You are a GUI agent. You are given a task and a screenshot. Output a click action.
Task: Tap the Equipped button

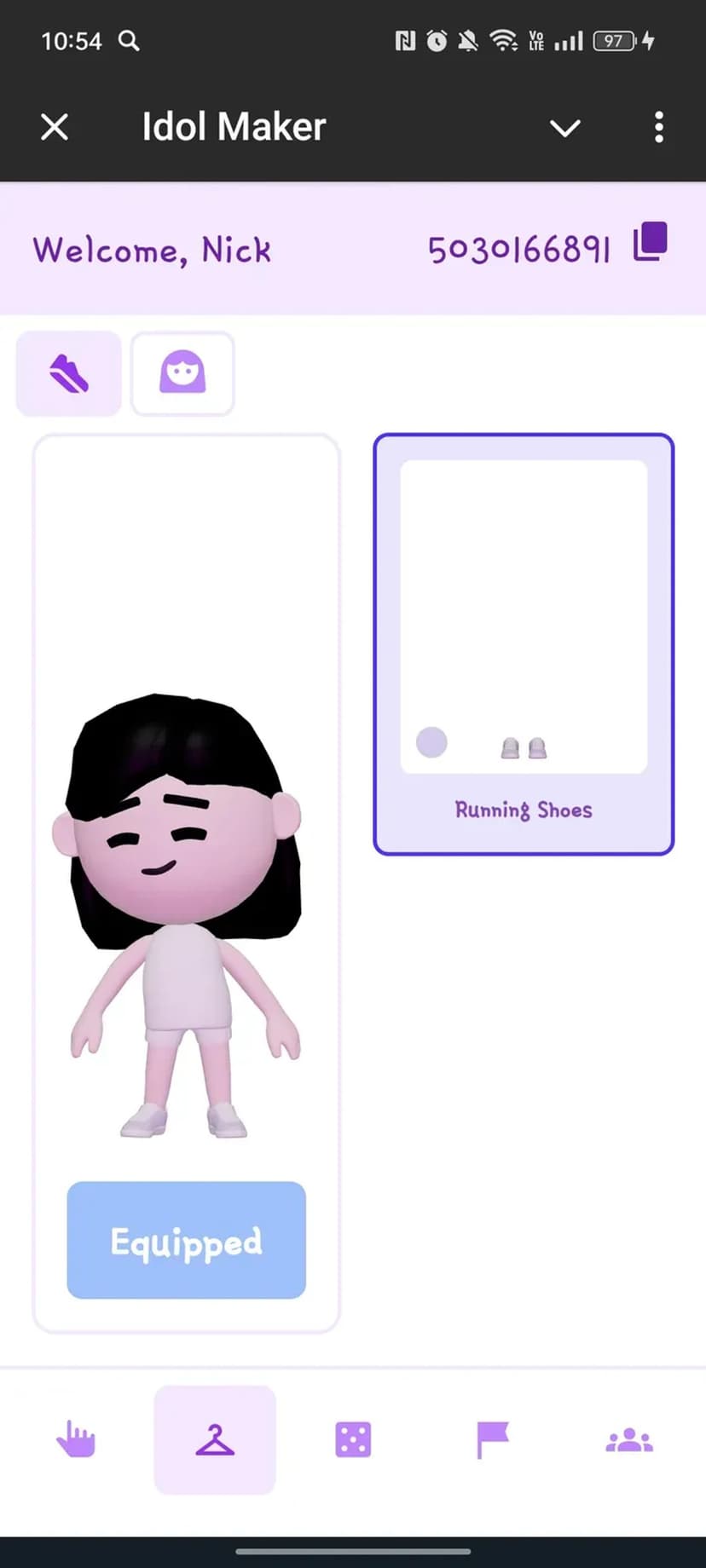coord(186,1240)
